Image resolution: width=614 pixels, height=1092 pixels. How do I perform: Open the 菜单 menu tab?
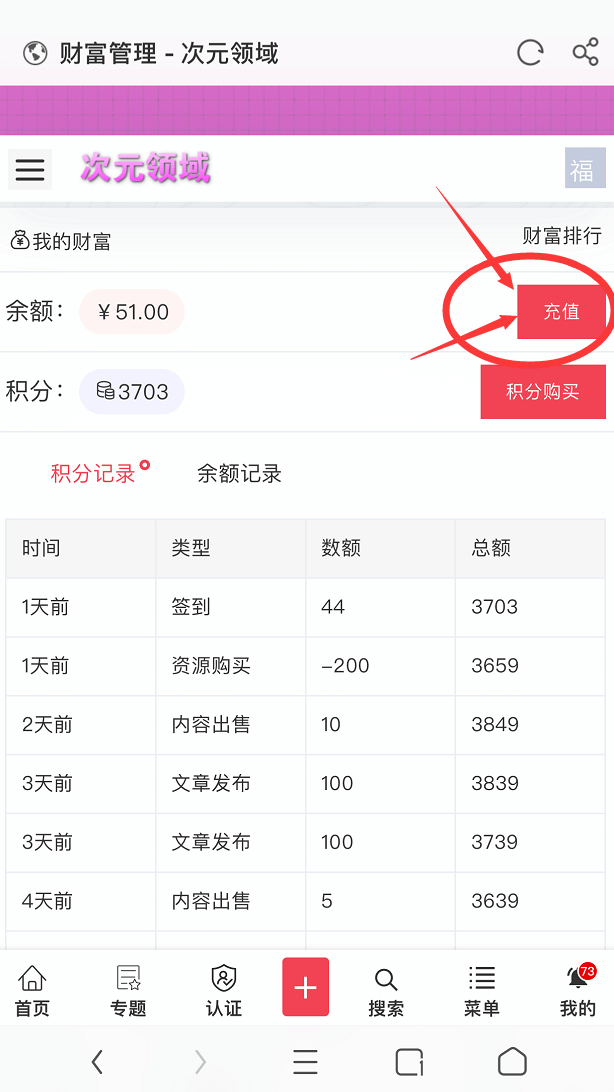[x=481, y=990]
